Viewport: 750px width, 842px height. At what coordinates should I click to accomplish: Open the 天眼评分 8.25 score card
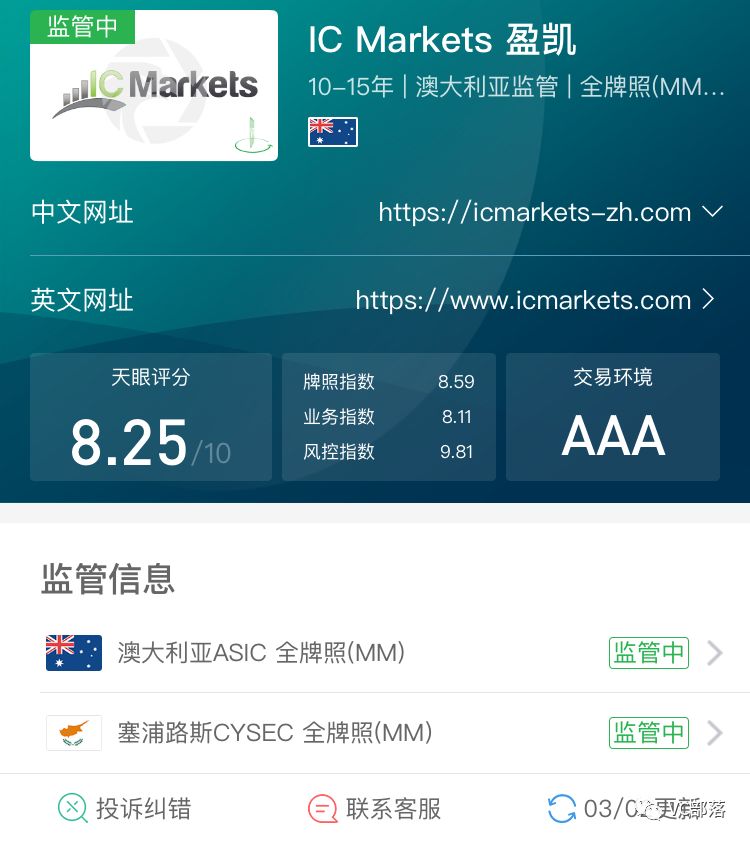[151, 417]
